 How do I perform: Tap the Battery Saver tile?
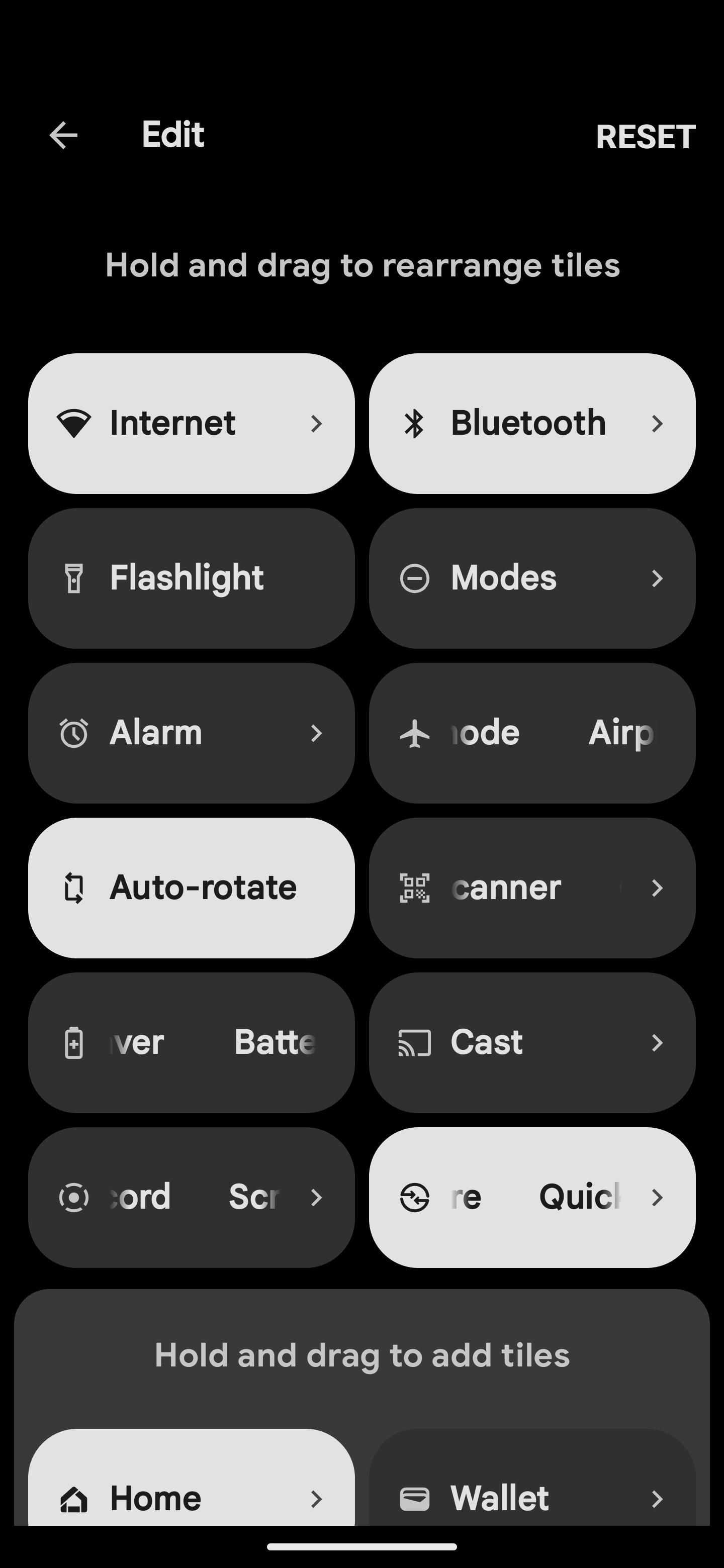(x=191, y=1042)
